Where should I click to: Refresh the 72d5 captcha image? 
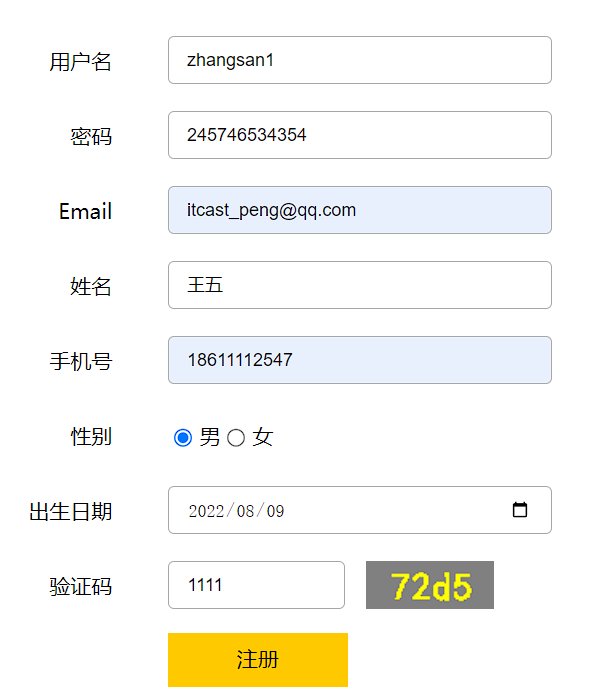click(x=430, y=585)
